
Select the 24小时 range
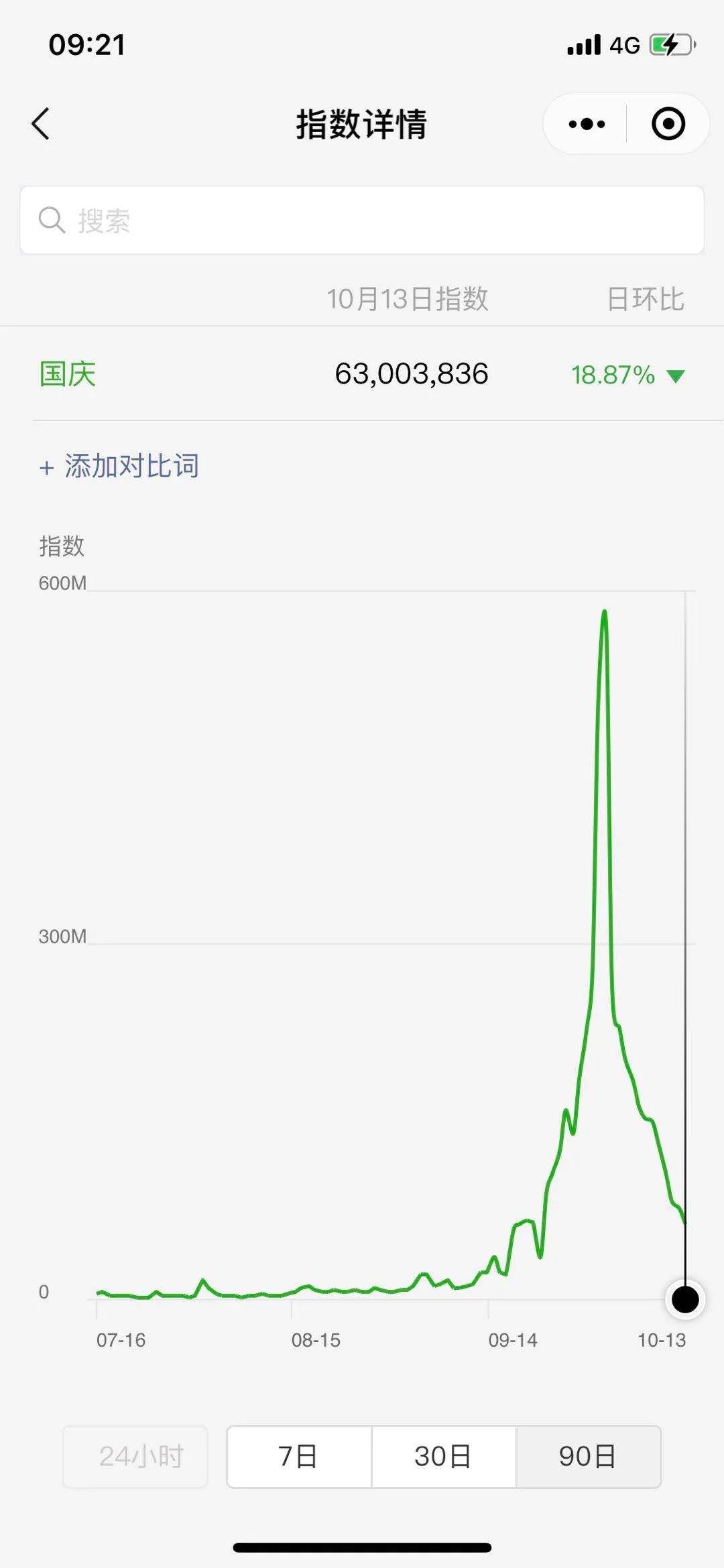135,1457
